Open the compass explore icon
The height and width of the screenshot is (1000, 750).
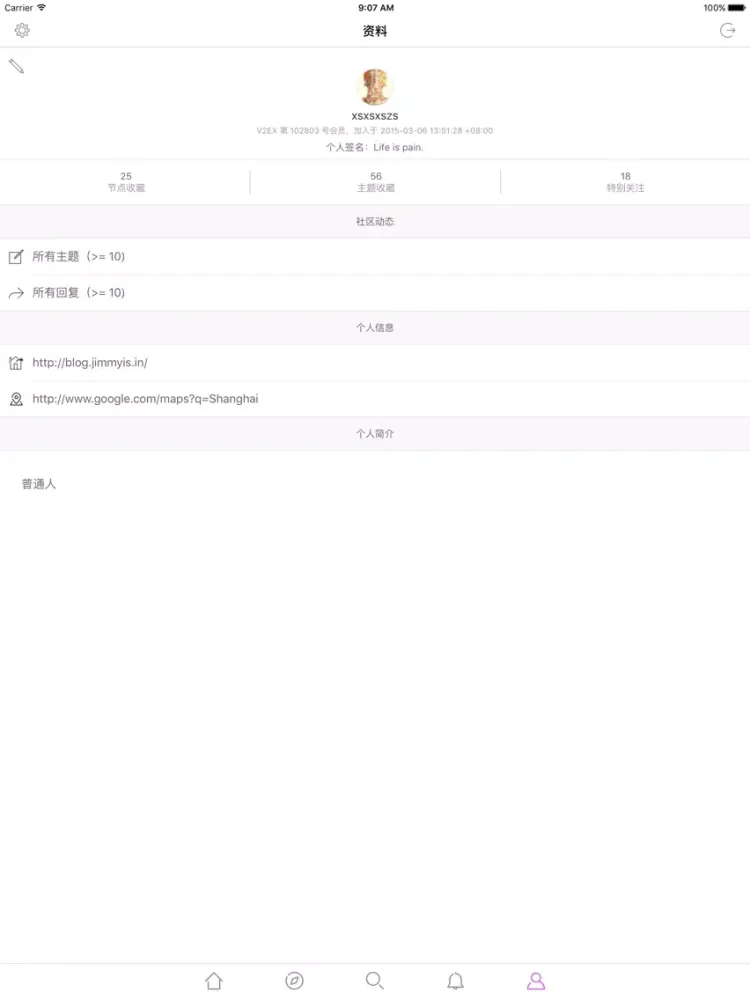(295, 981)
